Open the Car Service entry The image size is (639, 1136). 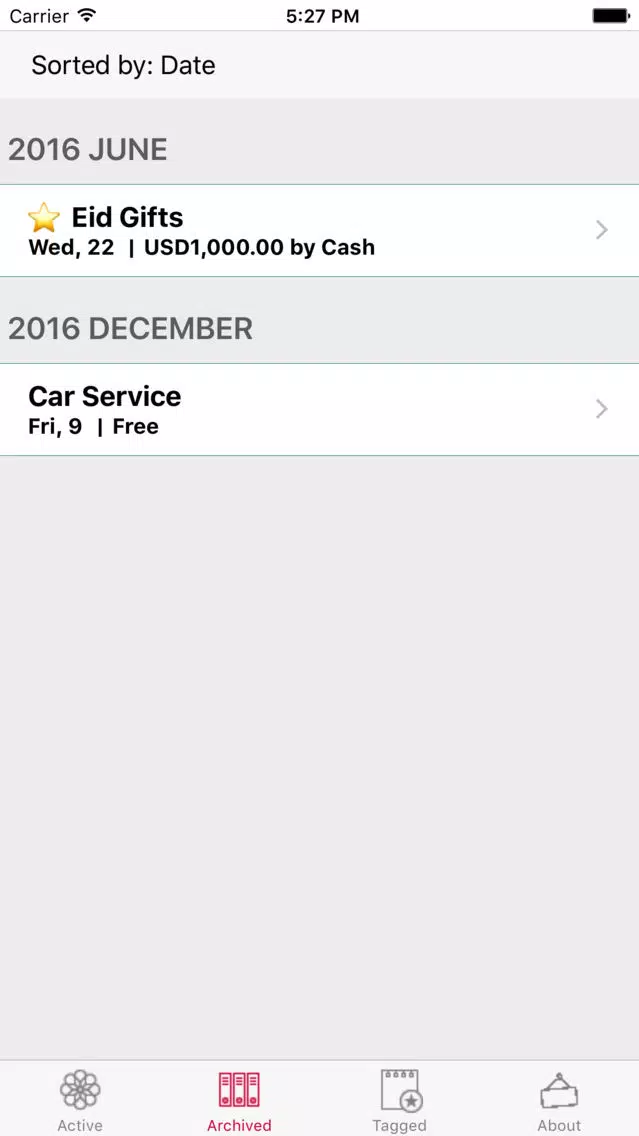click(319, 410)
